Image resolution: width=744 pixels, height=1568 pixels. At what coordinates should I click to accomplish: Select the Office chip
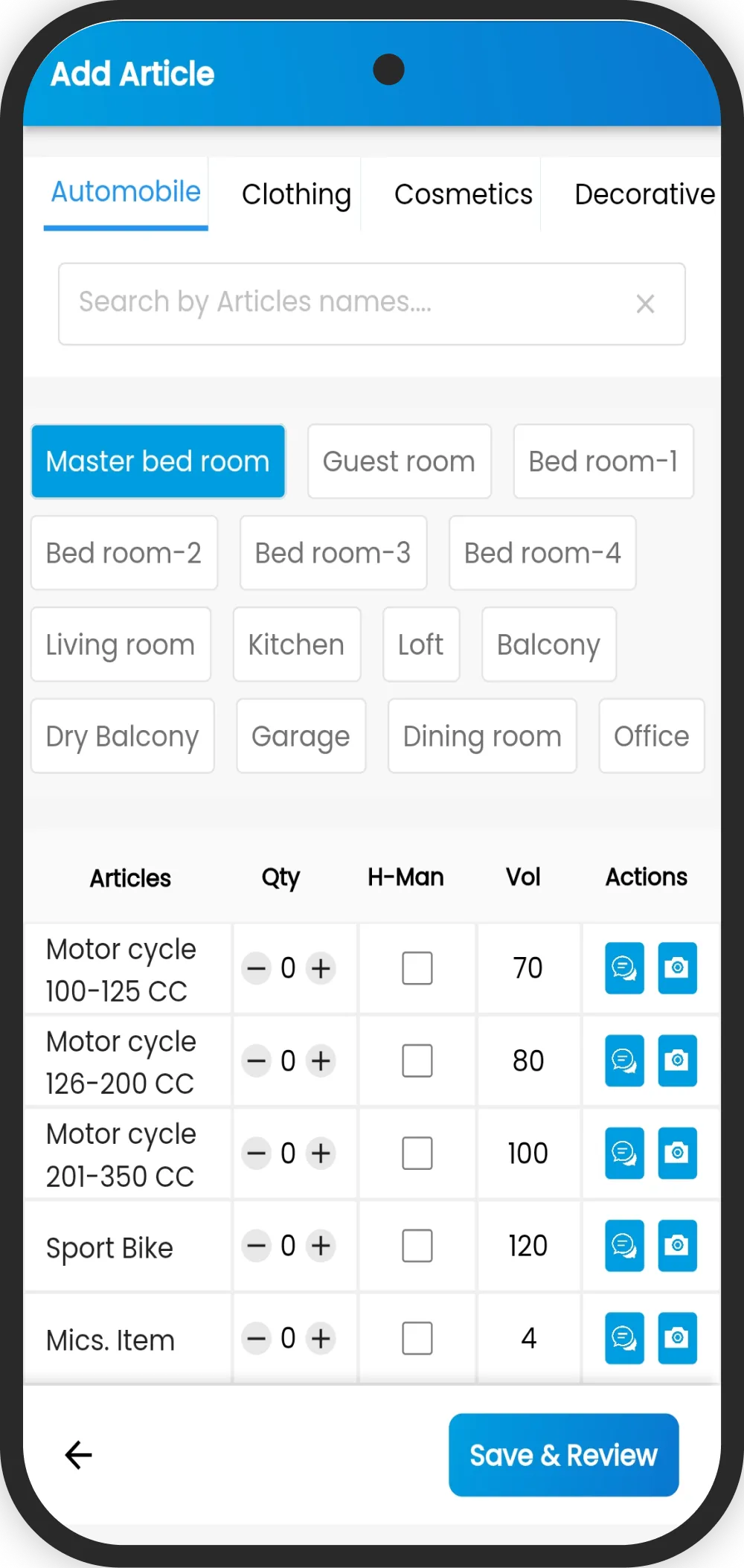coord(651,736)
